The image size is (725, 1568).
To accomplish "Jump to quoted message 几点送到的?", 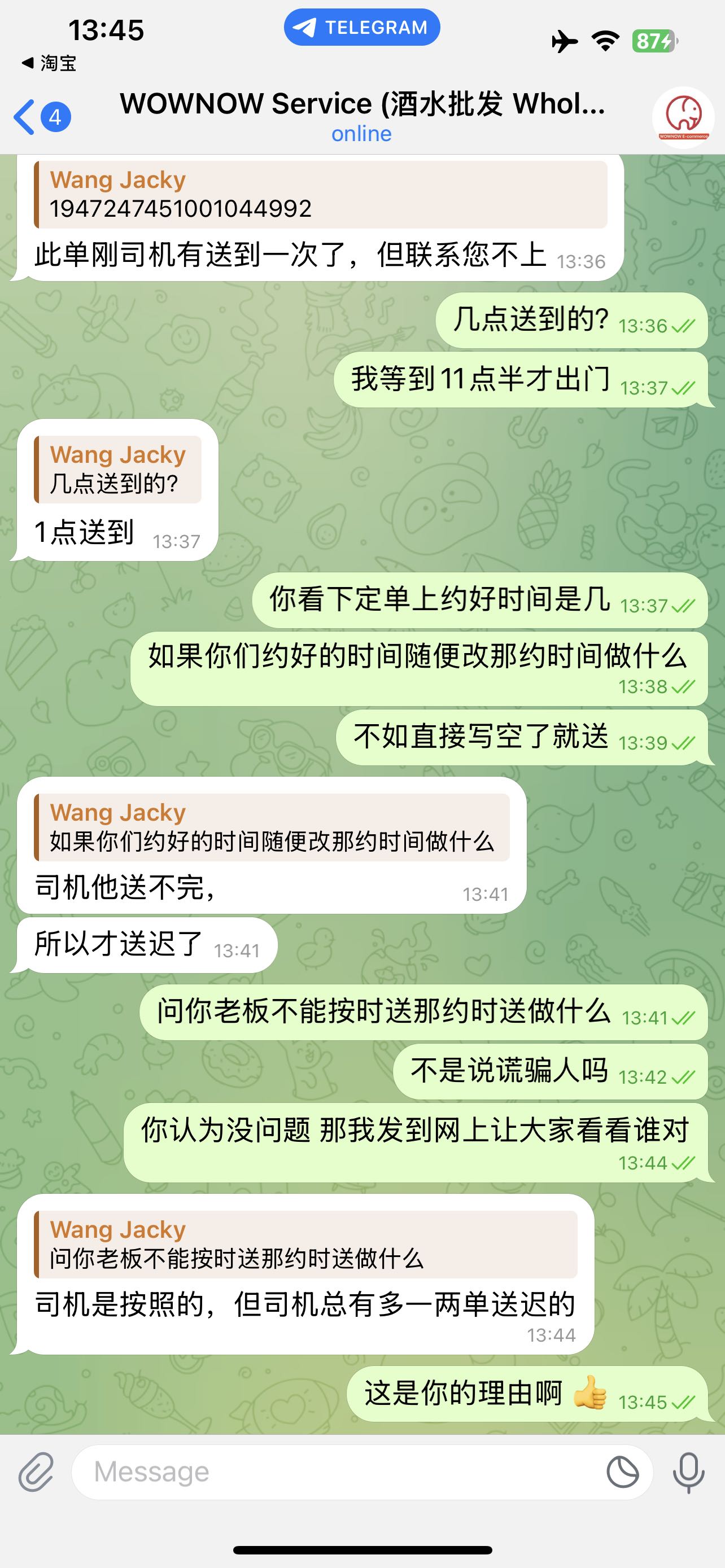I will [118, 469].
